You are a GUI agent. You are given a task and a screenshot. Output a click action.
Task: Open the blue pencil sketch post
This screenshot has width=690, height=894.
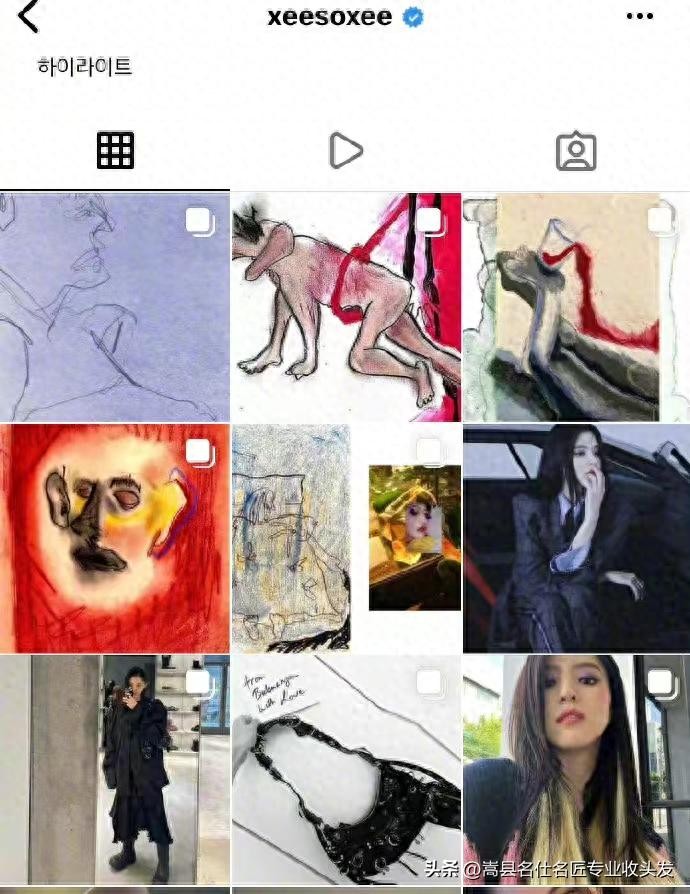(114, 306)
